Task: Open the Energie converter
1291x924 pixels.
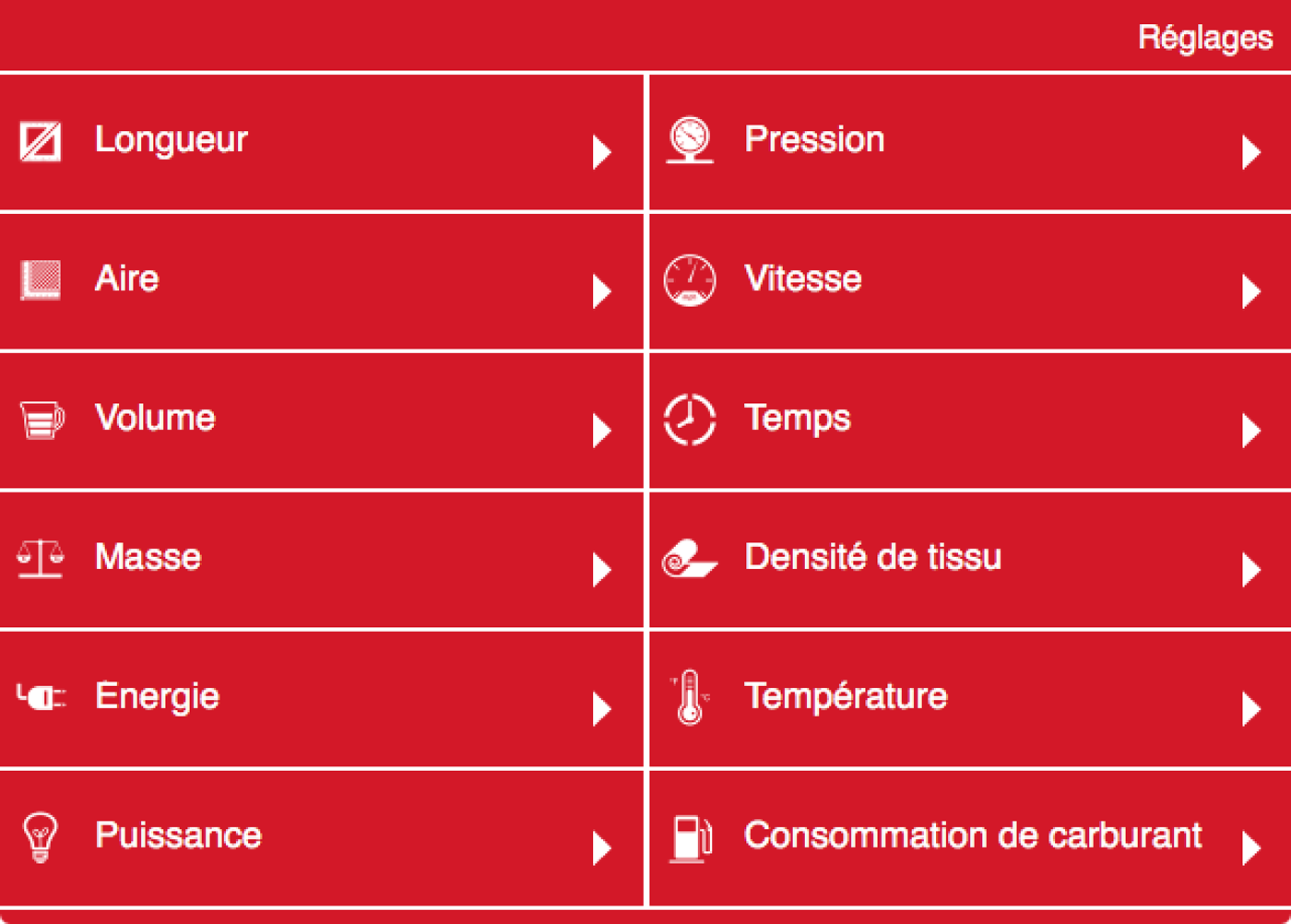Action: coord(321,699)
